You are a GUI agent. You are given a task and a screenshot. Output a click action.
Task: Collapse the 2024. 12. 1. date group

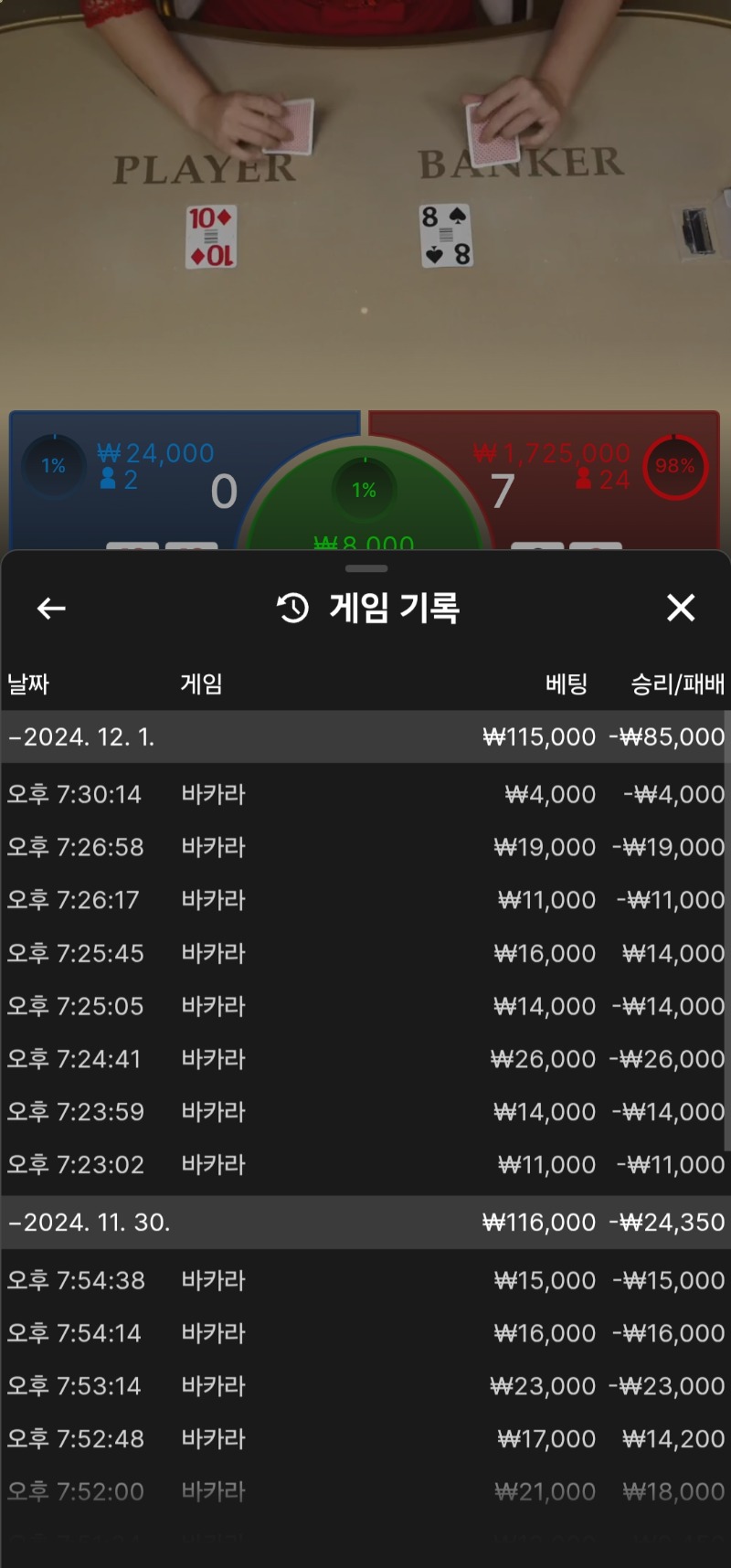click(x=365, y=736)
